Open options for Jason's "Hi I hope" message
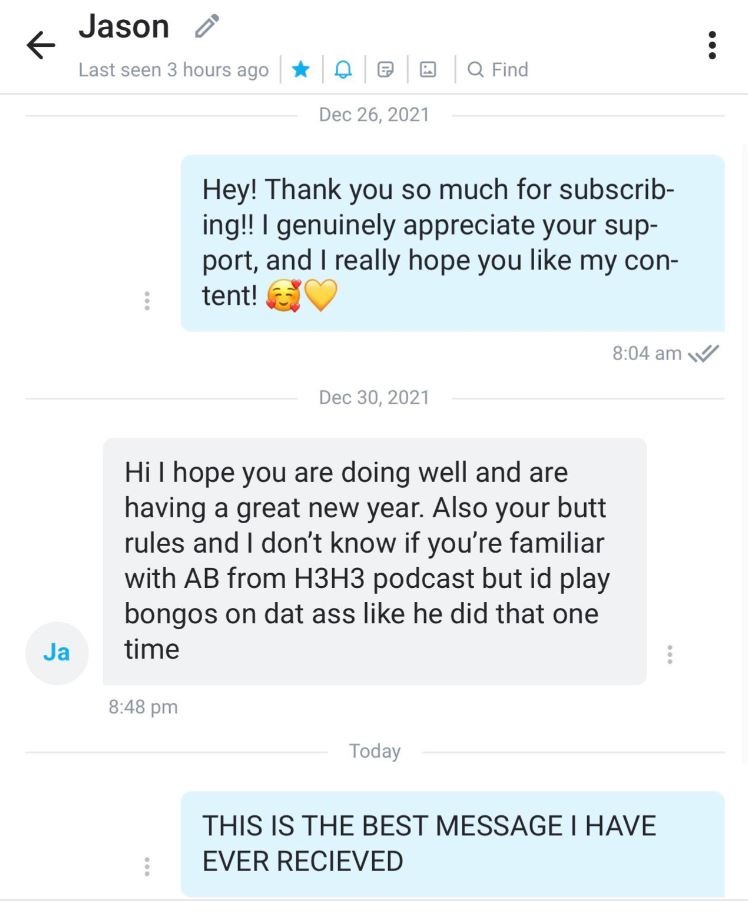The width and height of the screenshot is (748, 916). [669, 655]
